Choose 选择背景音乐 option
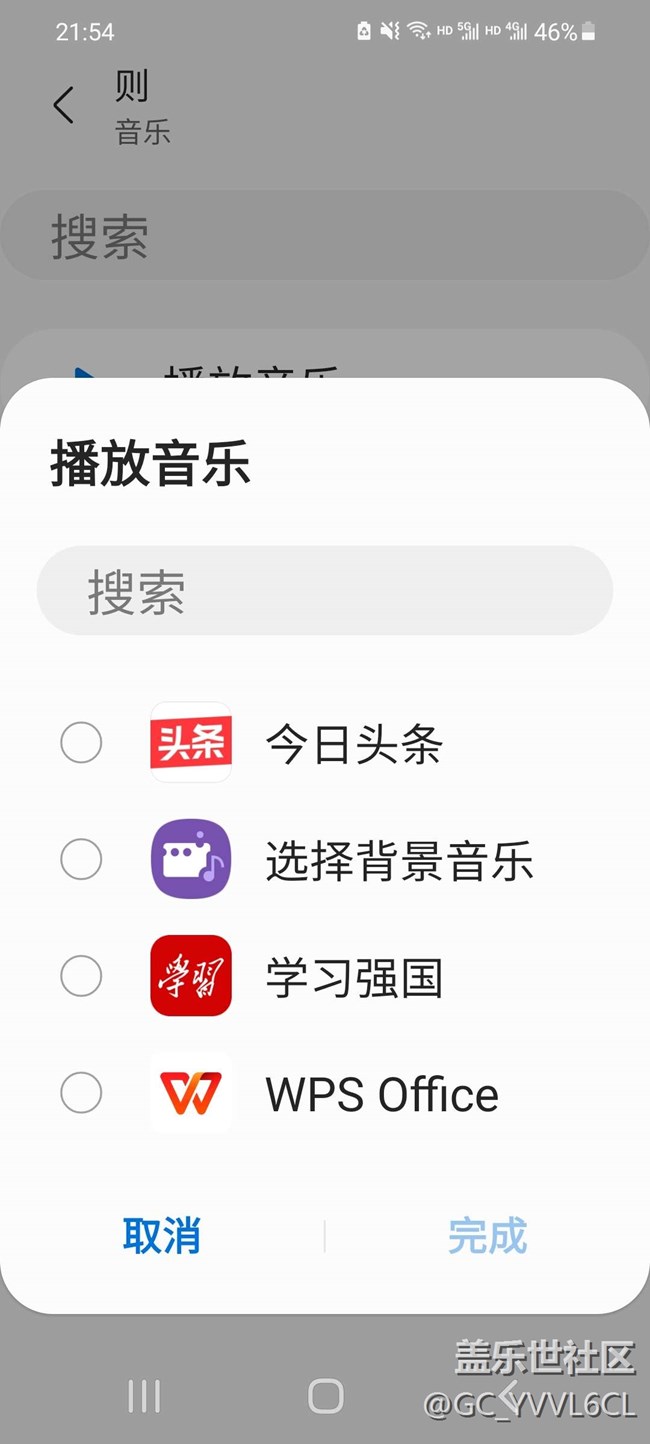 click(81, 859)
